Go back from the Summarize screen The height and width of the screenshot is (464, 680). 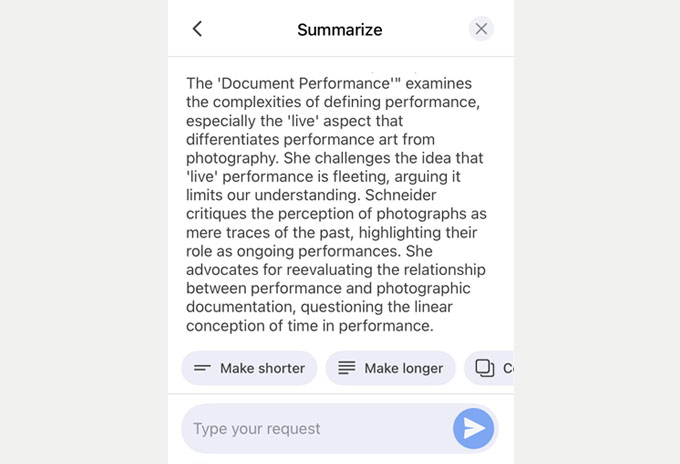pyautogui.click(x=197, y=29)
